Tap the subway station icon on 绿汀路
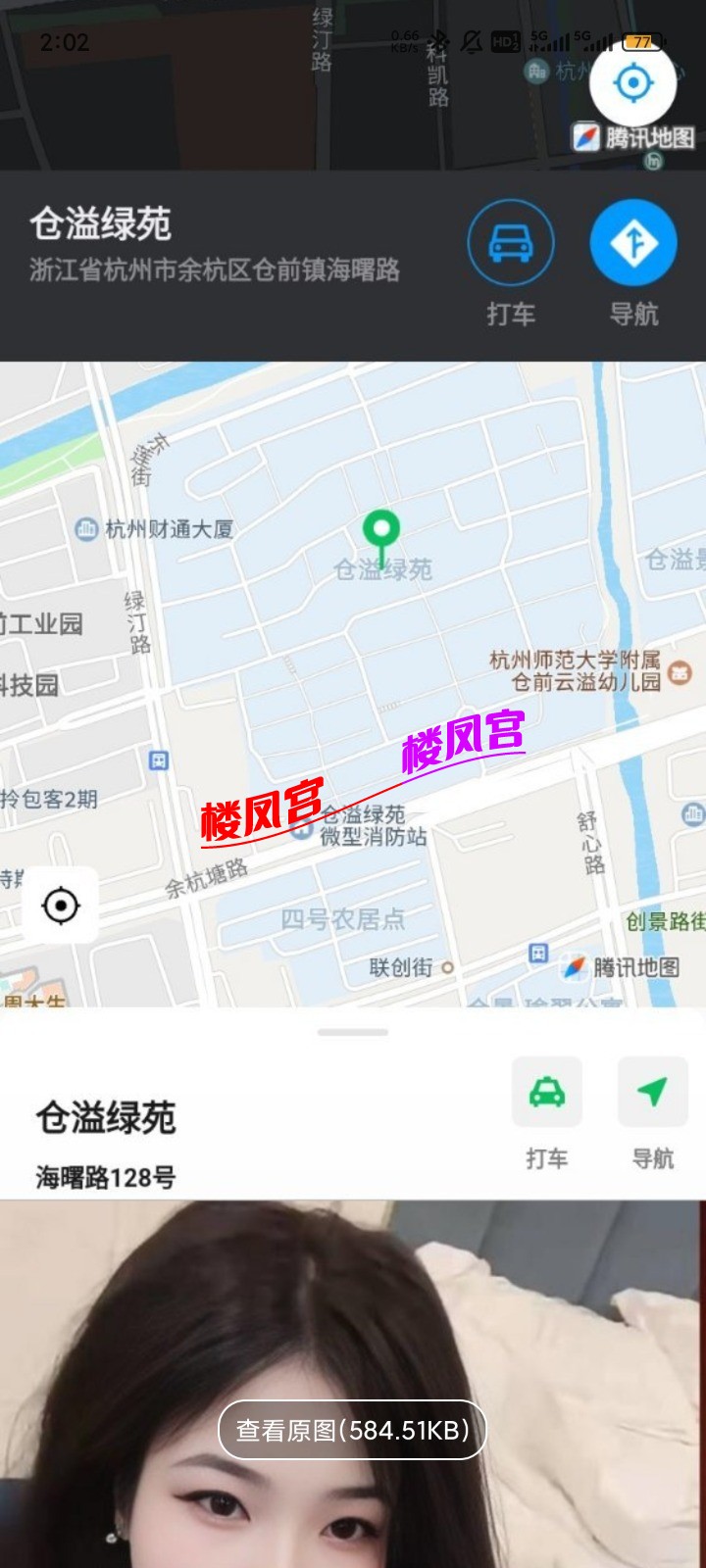706x1568 pixels. click(x=157, y=759)
